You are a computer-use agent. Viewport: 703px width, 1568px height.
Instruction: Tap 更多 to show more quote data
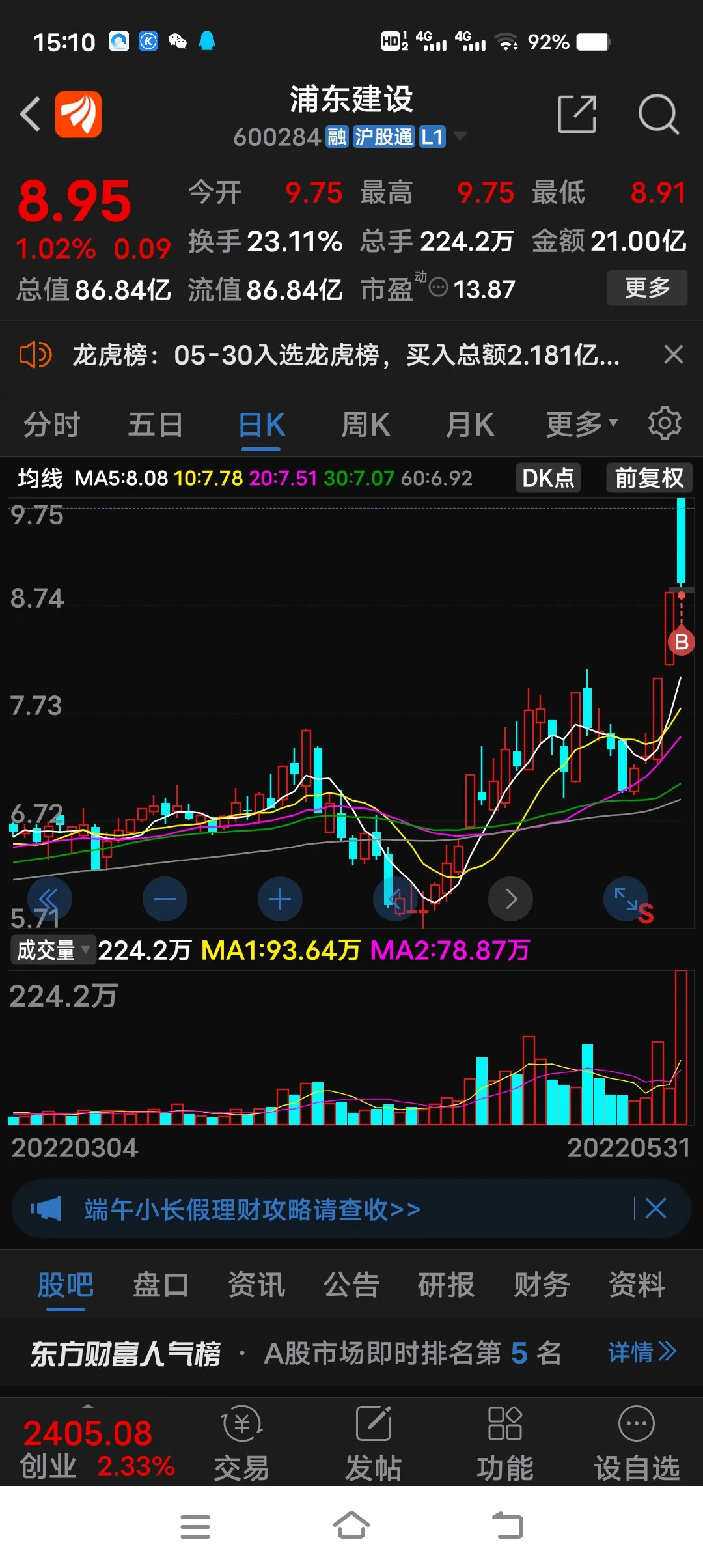pos(646,288)
